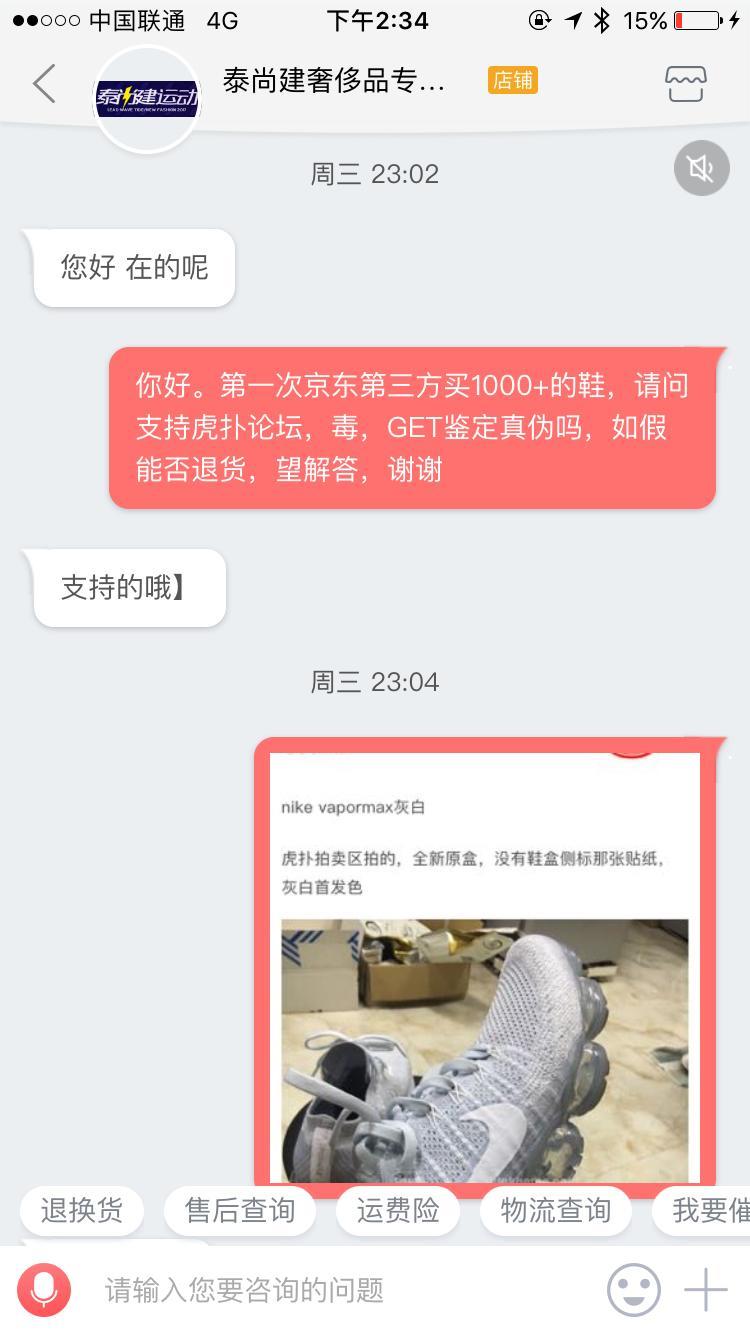The image size is (750, 1334).
Task: Open attachments with the plus icon
Action: point(707,1289)
